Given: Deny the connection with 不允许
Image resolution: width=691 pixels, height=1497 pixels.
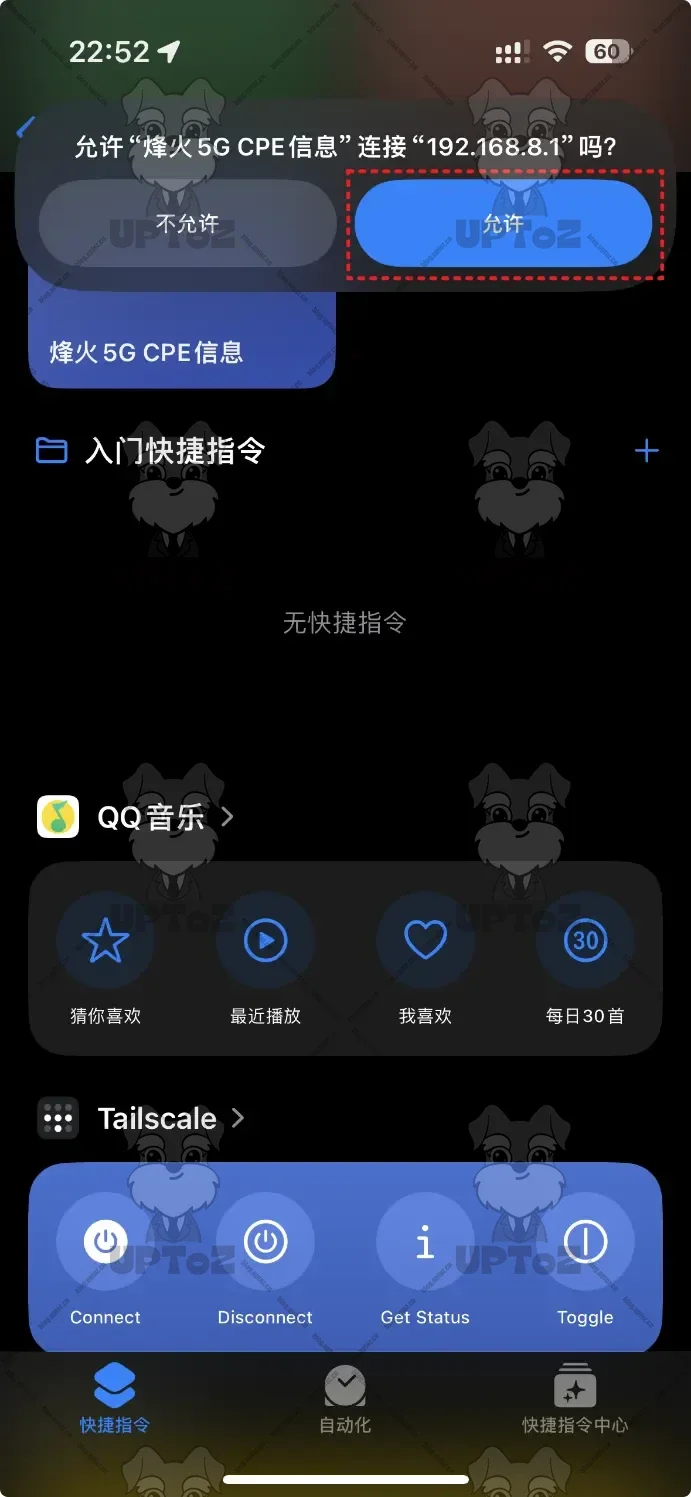Looking at the screenshot, I should point(187,224).
